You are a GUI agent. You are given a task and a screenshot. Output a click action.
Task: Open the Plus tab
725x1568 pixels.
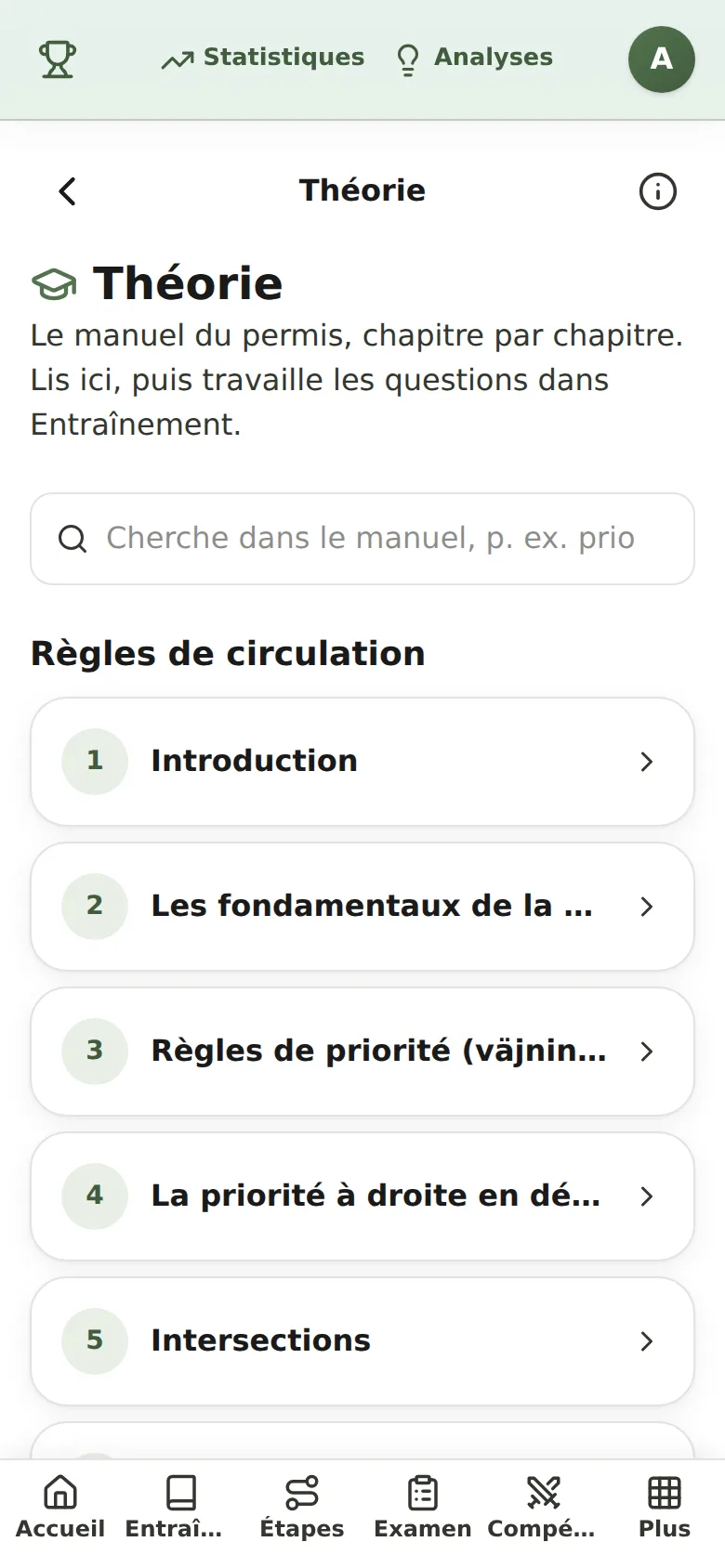[x=665, y=1509]
